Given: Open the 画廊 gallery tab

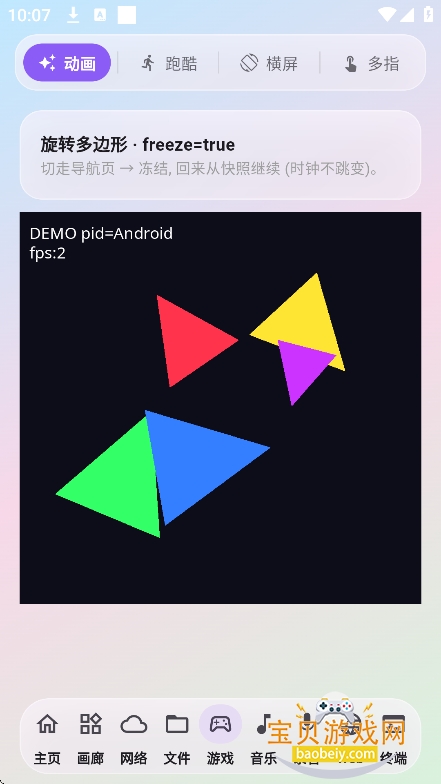Looking at the screenshot, I should coord(90,738).
